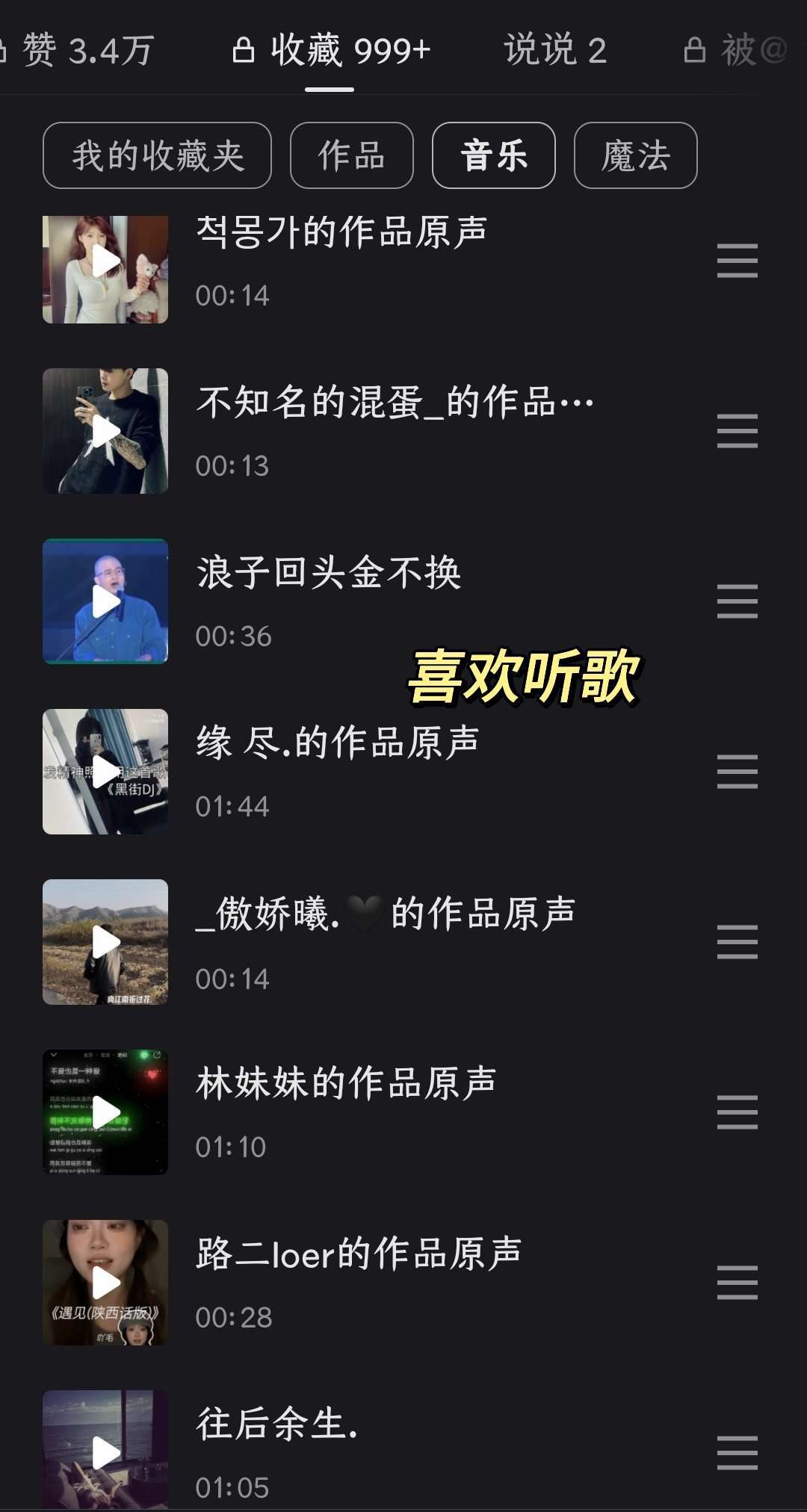Open 缘 尽.的作品原声 sound
This screenshot has width=807, height=1512.
(337, 743)
